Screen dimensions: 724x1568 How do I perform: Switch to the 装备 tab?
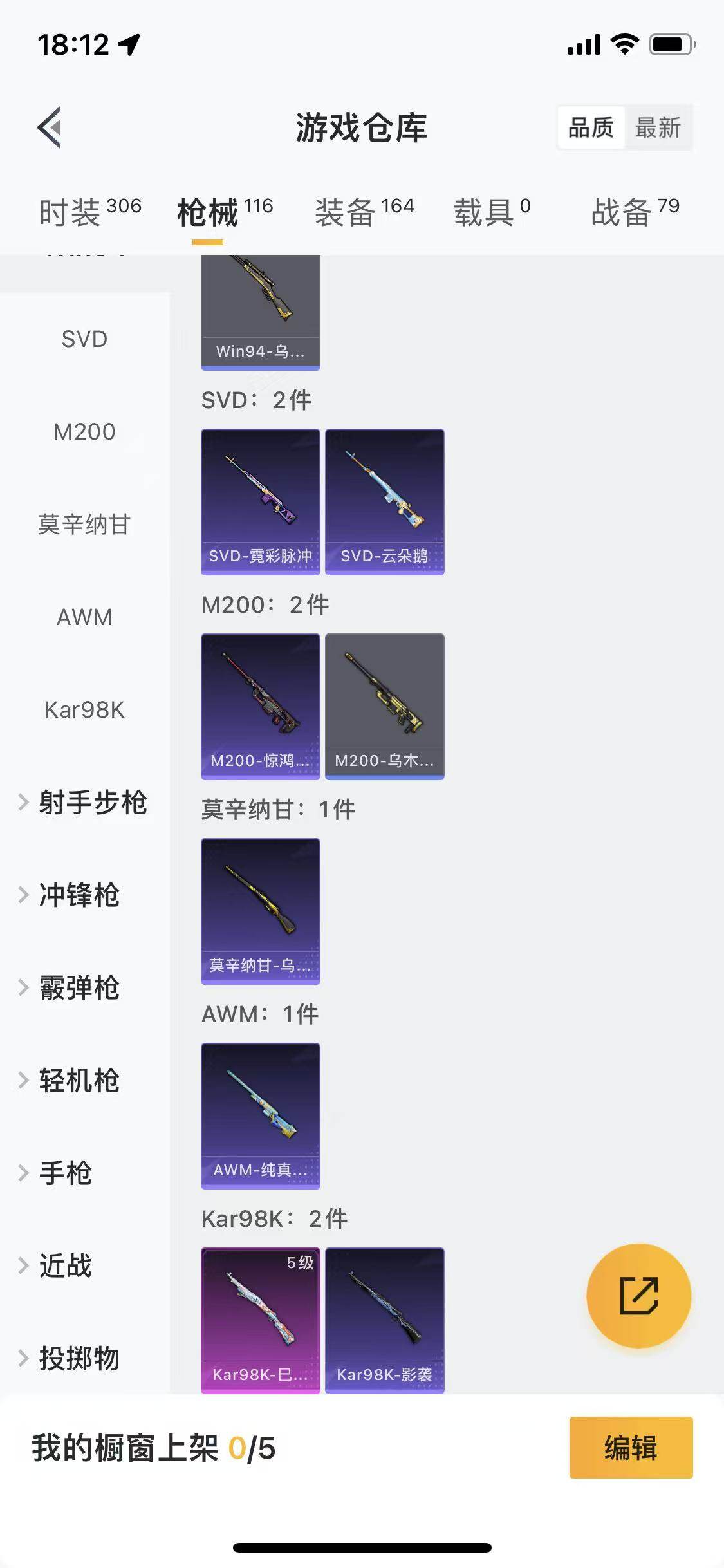coord(364,211)
